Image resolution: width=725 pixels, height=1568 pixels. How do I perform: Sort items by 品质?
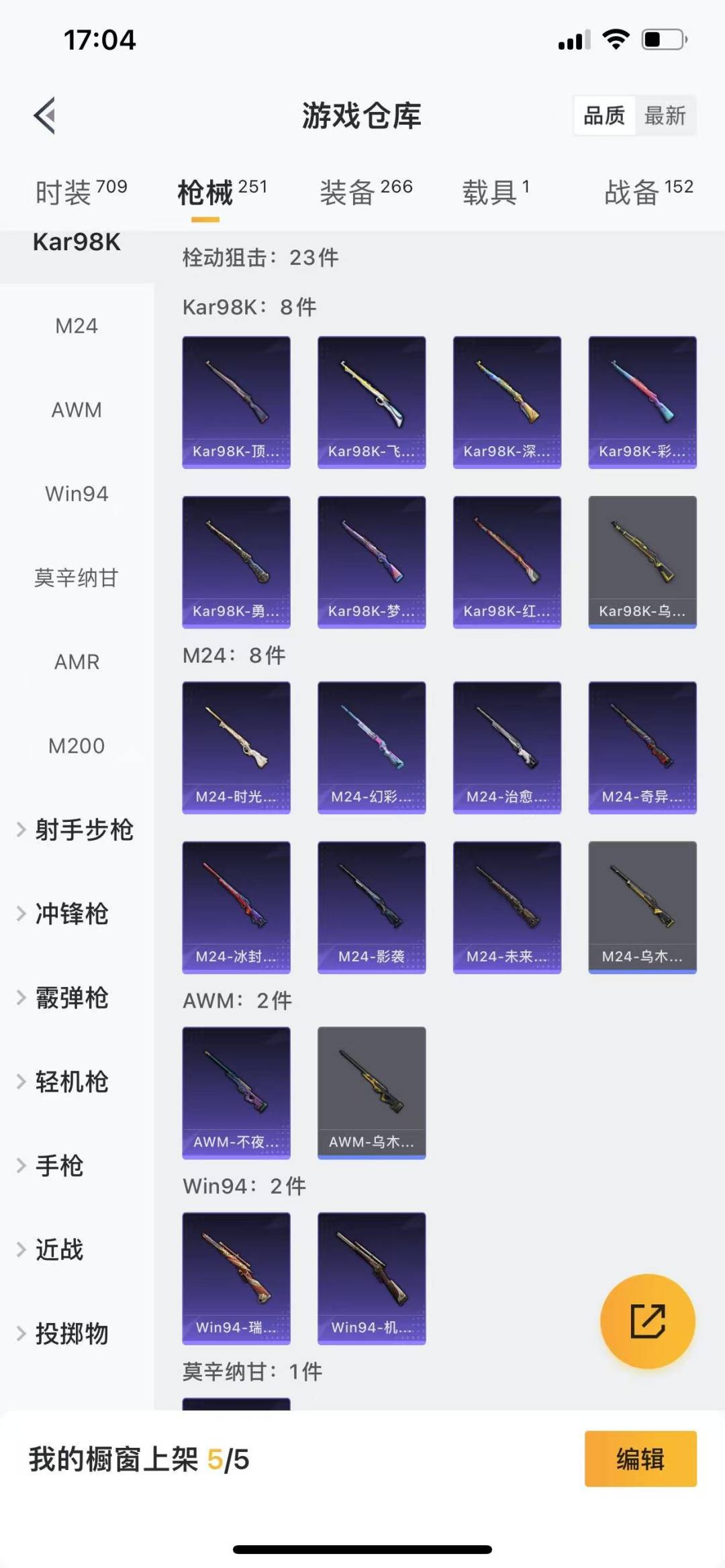pyautogui.click(x=603, y=116)
